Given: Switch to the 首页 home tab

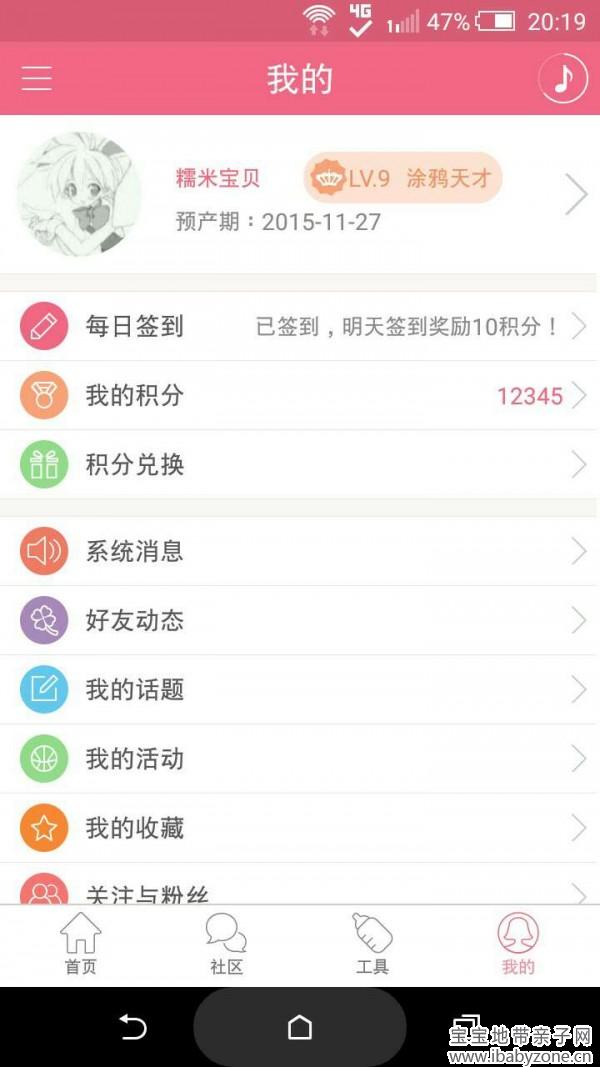Looking at the screenshot, I should point(80,945).
